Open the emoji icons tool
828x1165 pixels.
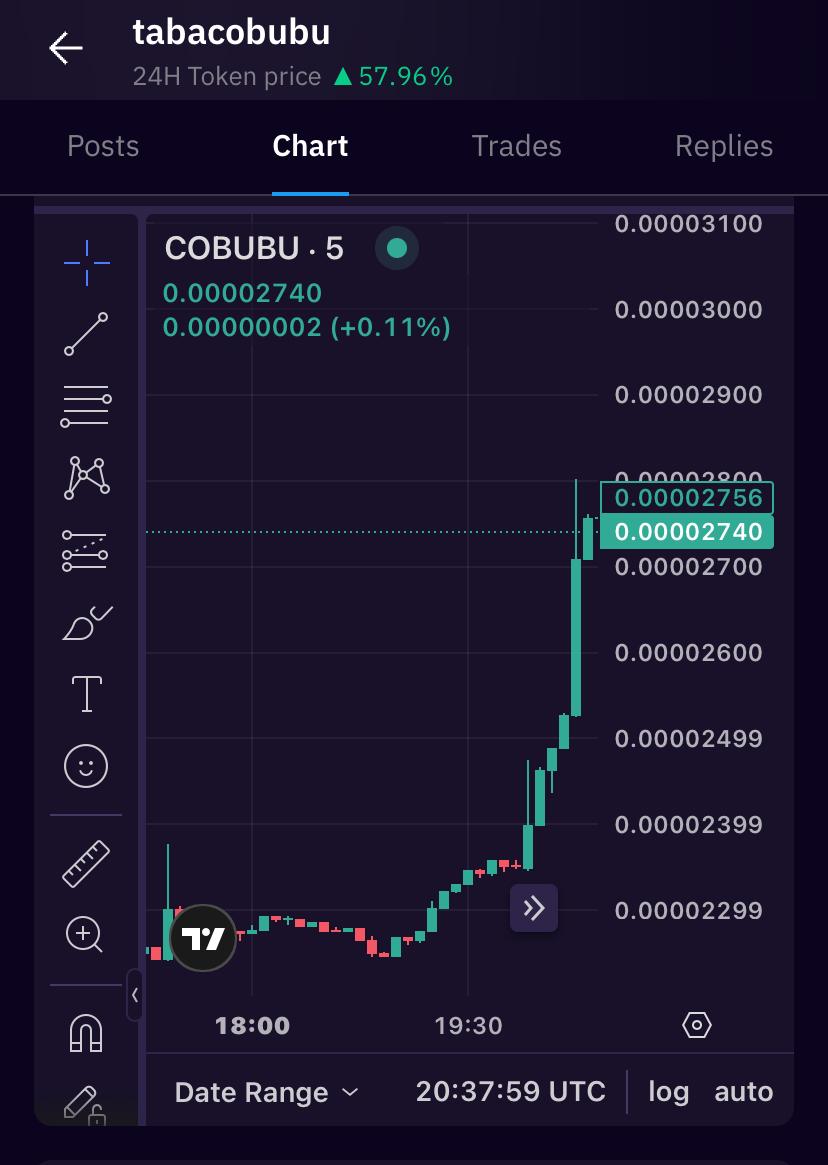[x=87, y=767]
